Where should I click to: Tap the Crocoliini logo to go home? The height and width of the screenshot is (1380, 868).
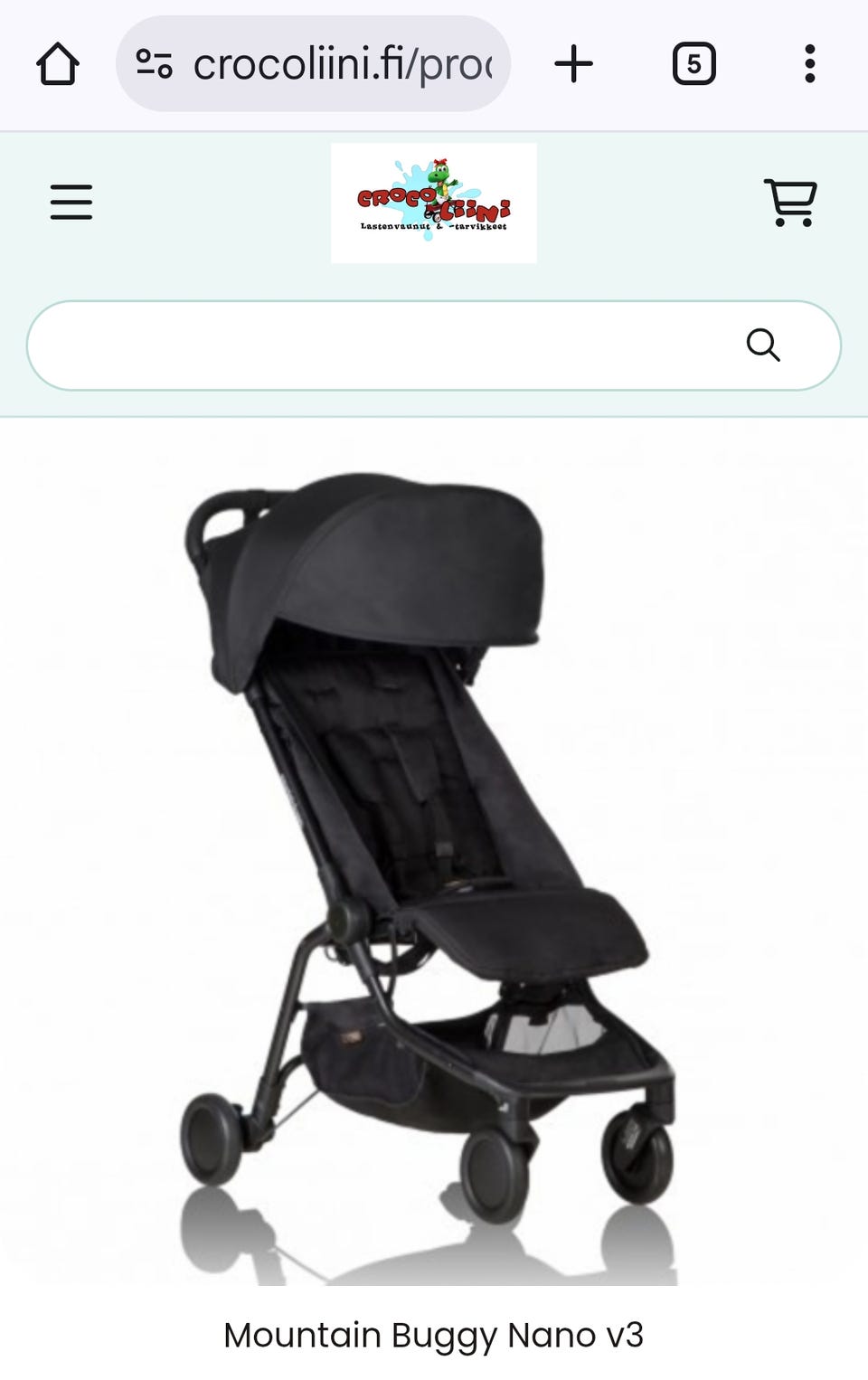(x=433, y=203)
